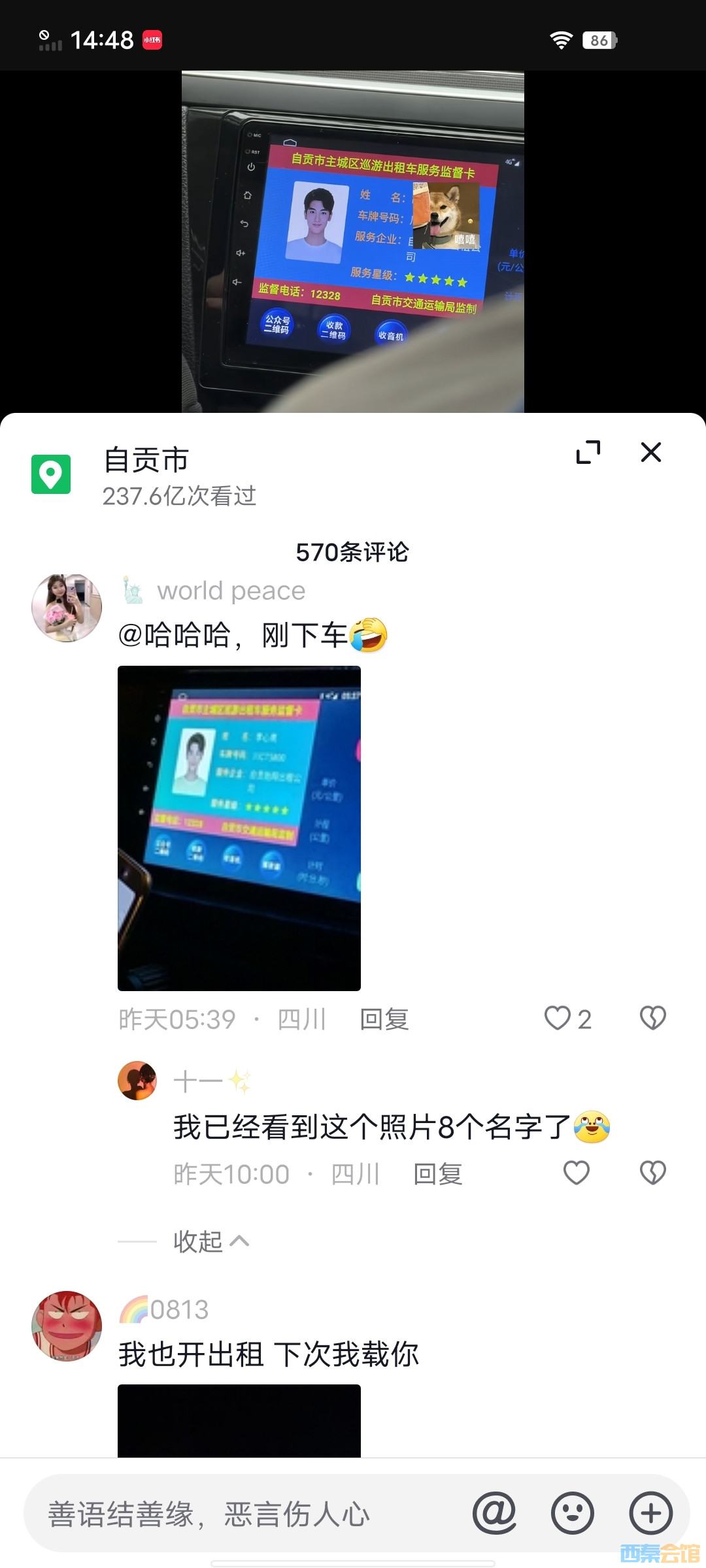
Task: Open 十一's profile avatar
Action: [x=137, y=1081]
